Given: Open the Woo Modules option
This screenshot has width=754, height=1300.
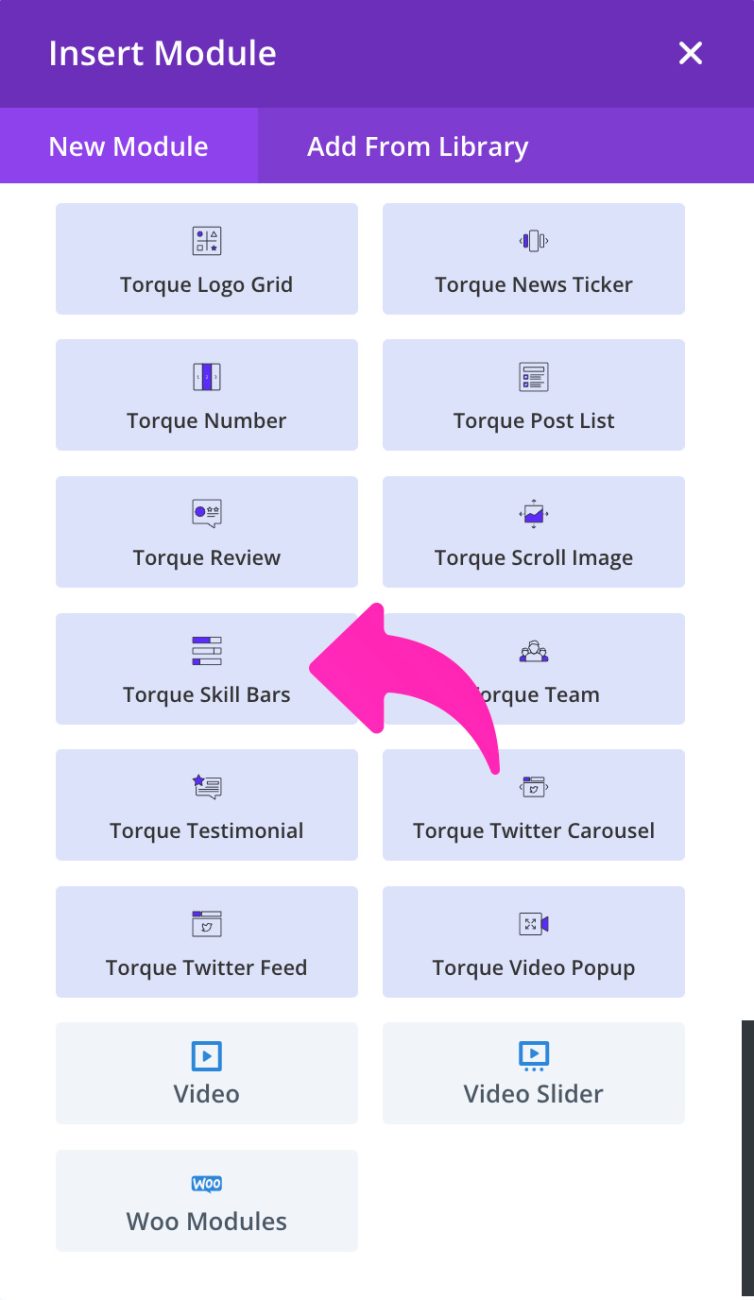Looking at the screenshot, I should point(206,1201).
